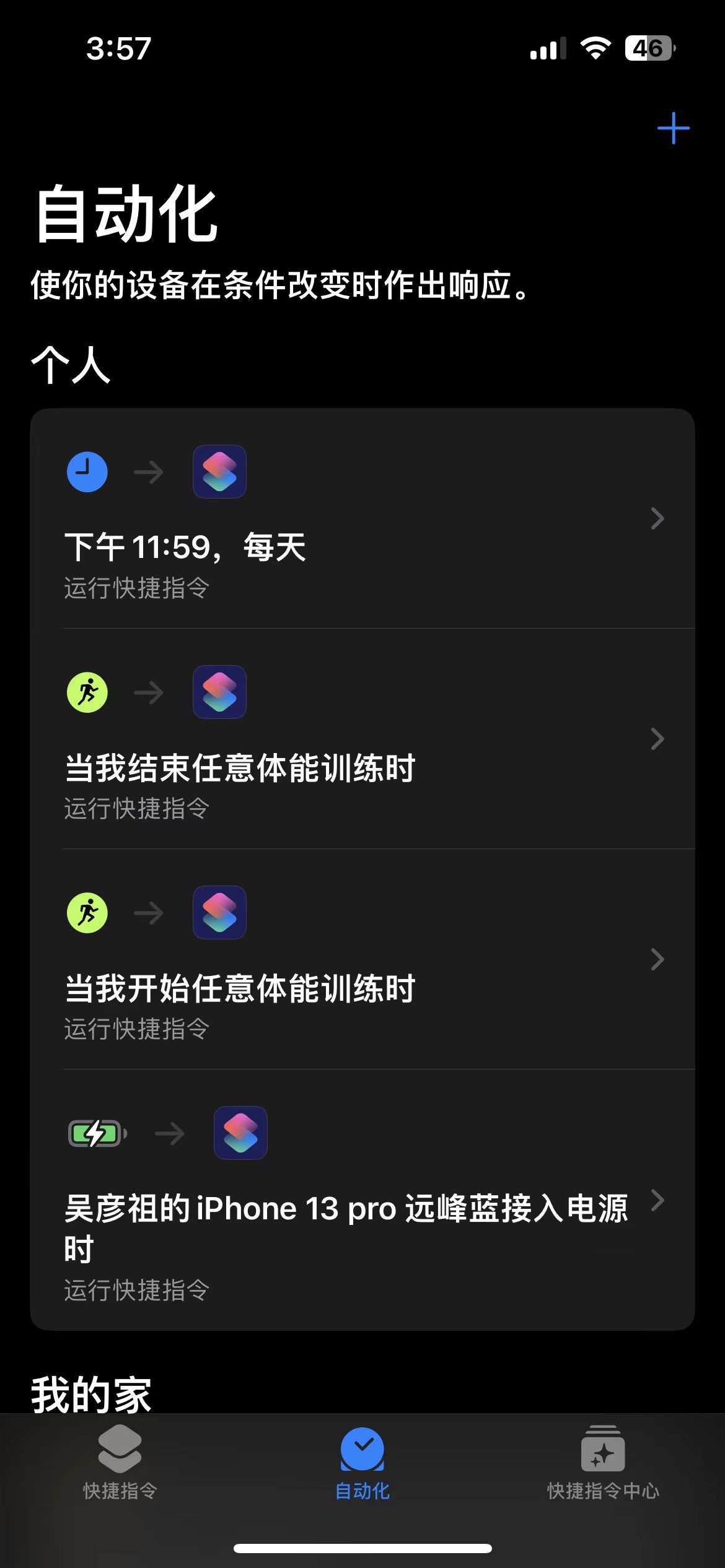Open the 当我开始任意体能训练时 automation
Viewport: 725px width, 1568px height.
click(x=362, y=960)
